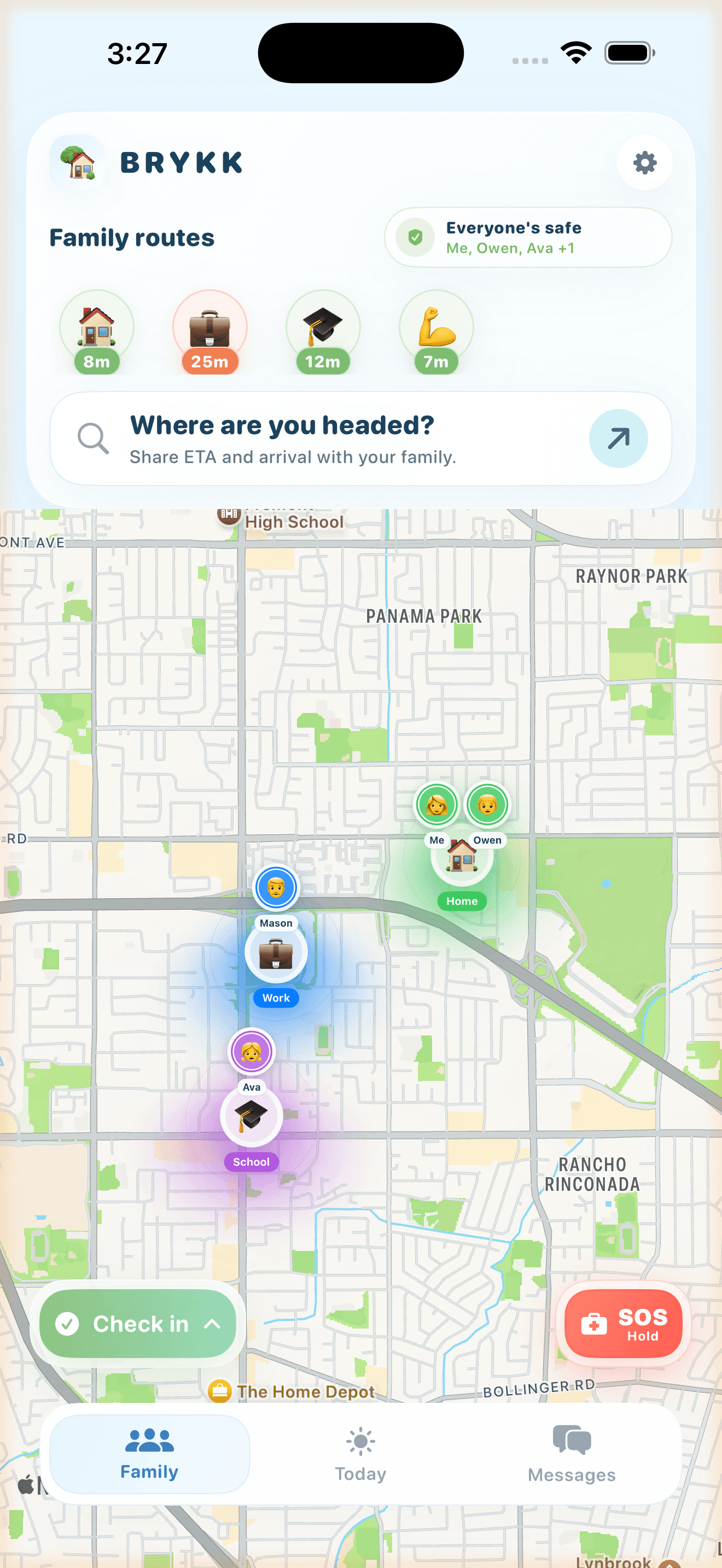Tap the arrow button in the search bar
The width and height of the screenshot is (722, 1568).
[x=618, y=438]
